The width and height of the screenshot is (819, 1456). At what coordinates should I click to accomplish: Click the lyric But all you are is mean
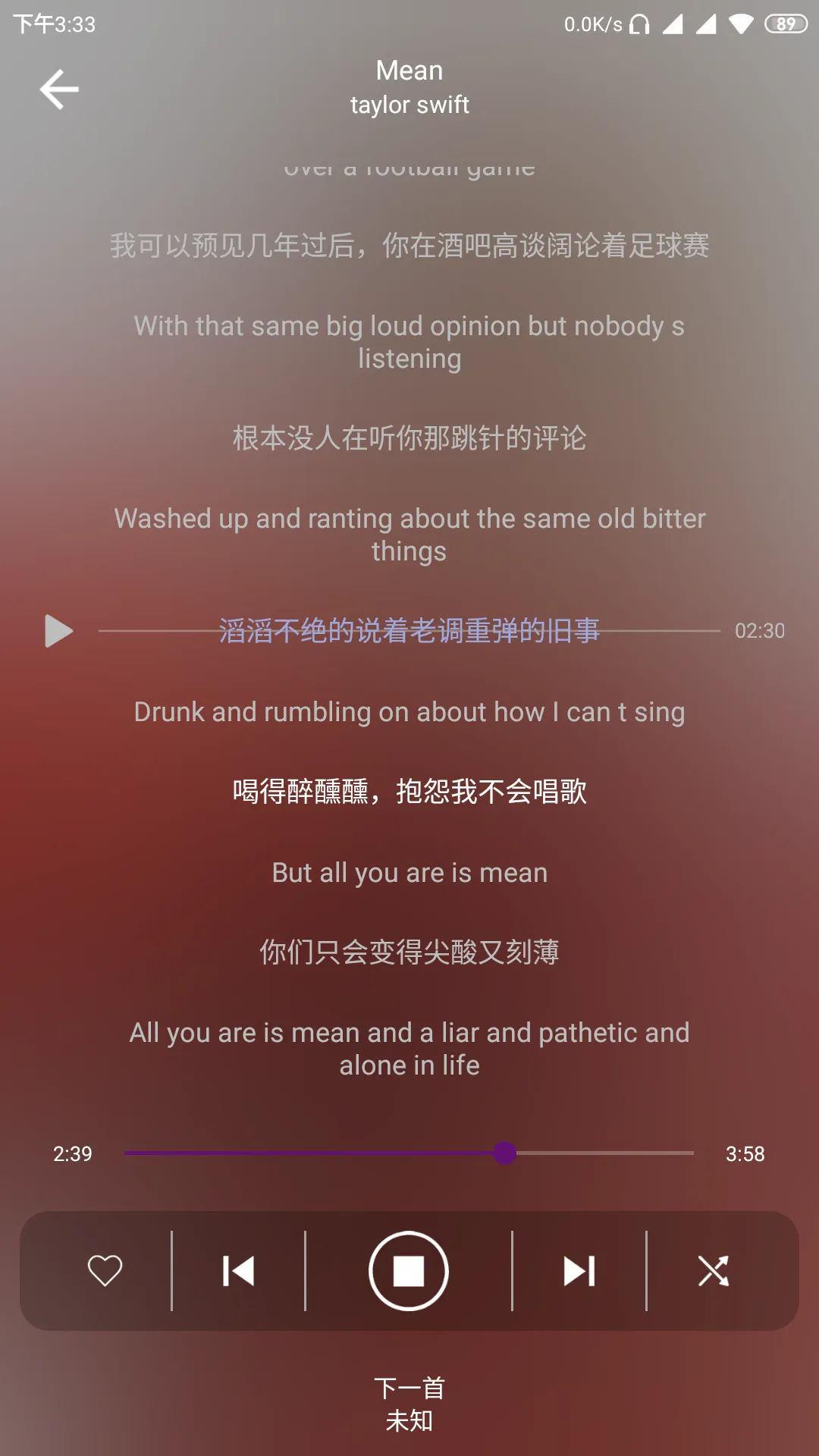(x=409, y=872)
